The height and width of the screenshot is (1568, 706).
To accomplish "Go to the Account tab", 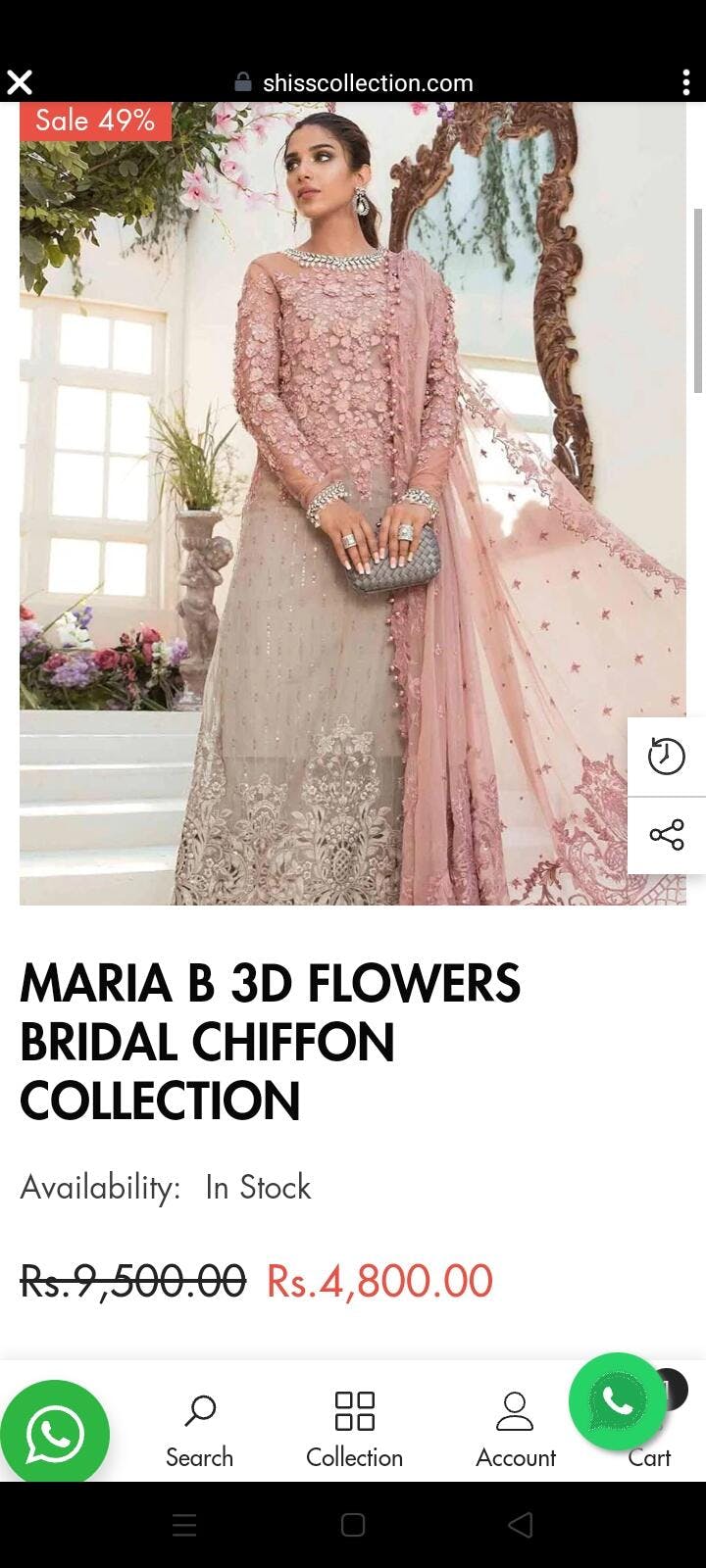I will 515,1431.
